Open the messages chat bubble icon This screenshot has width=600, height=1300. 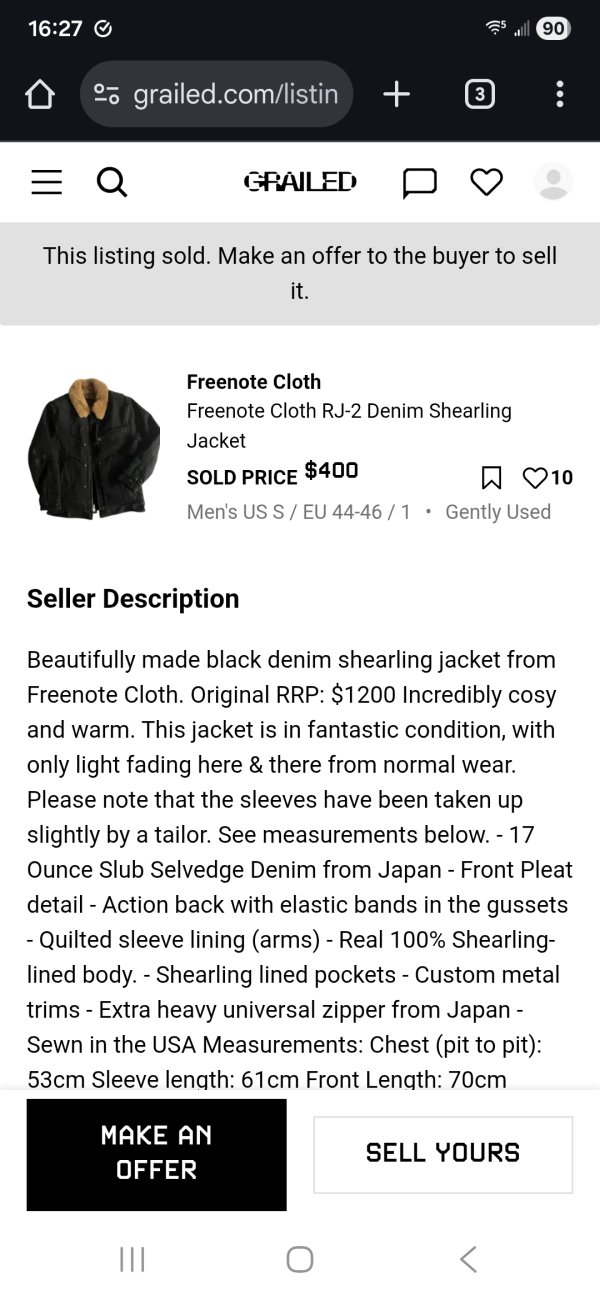[x=420, y=182]
